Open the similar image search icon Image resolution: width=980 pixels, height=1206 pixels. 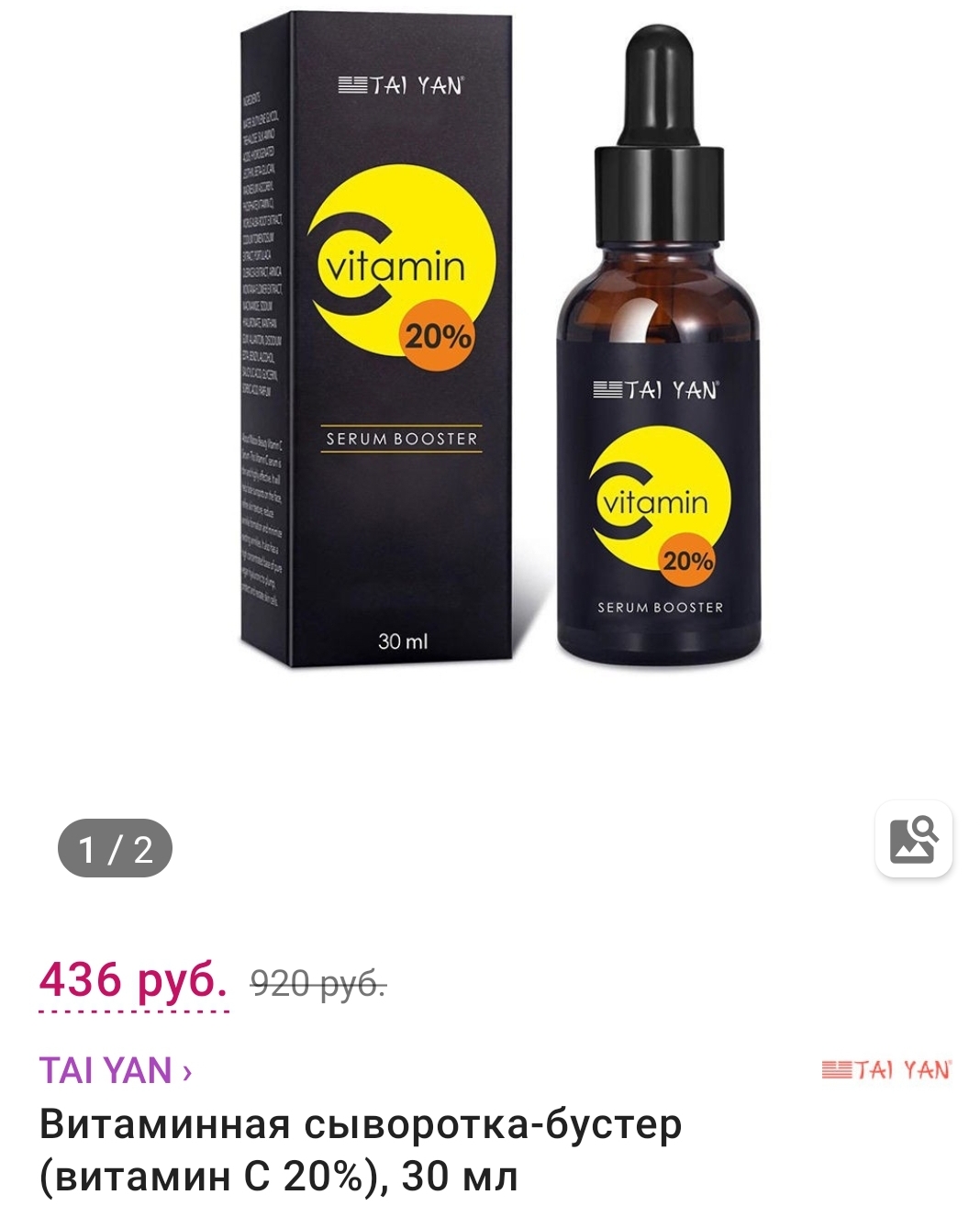[913, 839]
